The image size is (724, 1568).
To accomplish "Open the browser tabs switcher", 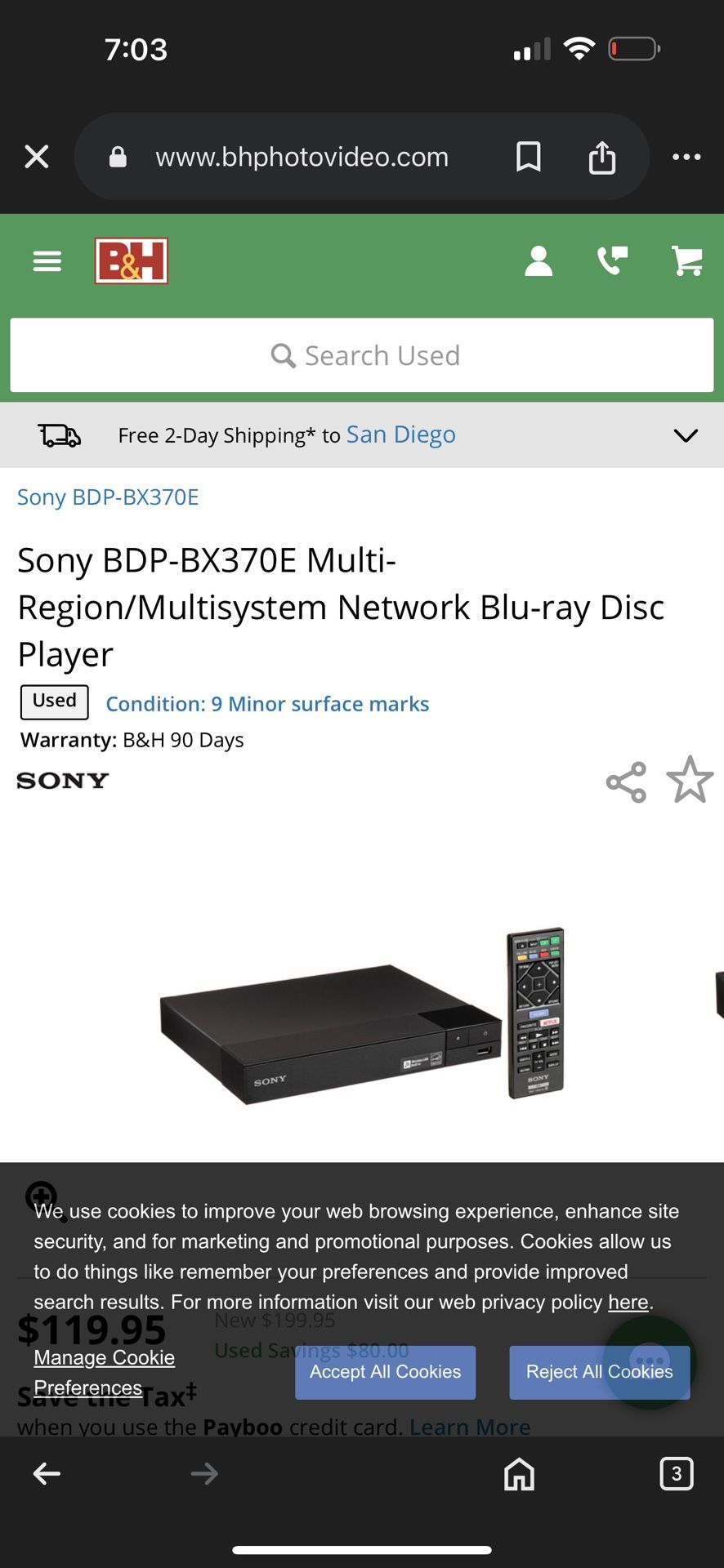I will pos(676,1473).
